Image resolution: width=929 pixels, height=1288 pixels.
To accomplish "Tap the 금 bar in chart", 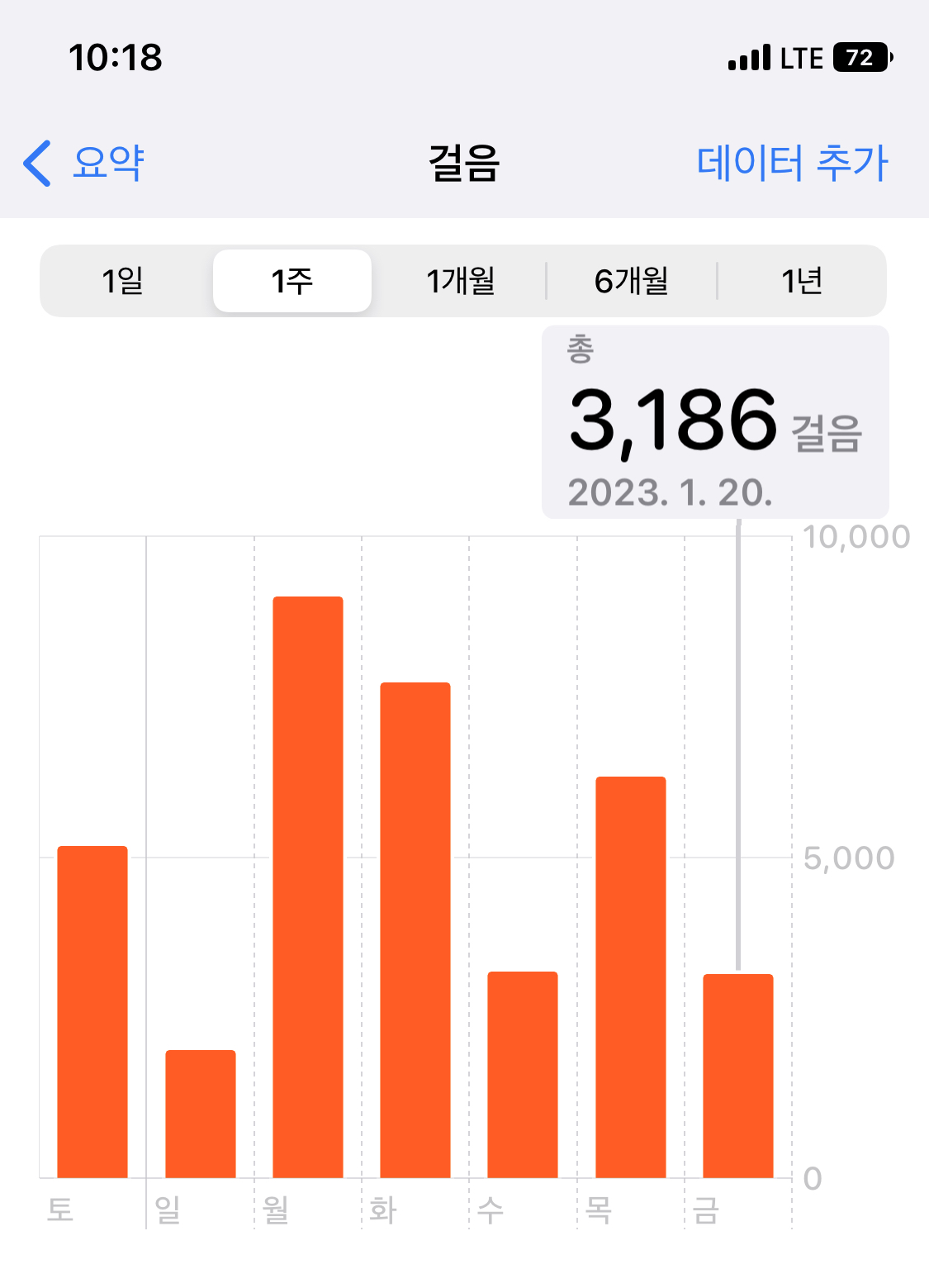I will (x=738, y=1076).
